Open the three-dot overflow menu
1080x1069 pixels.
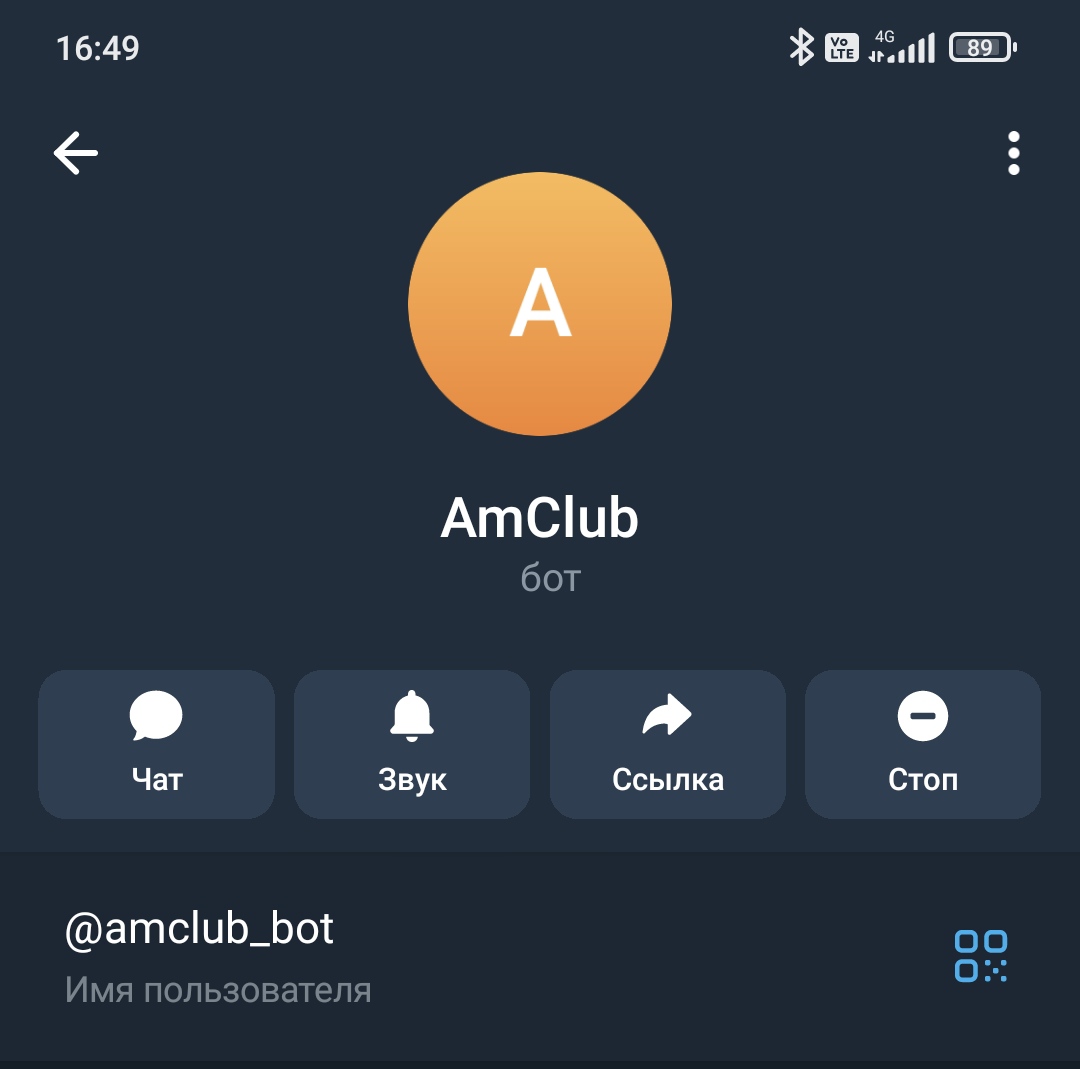1013,154
